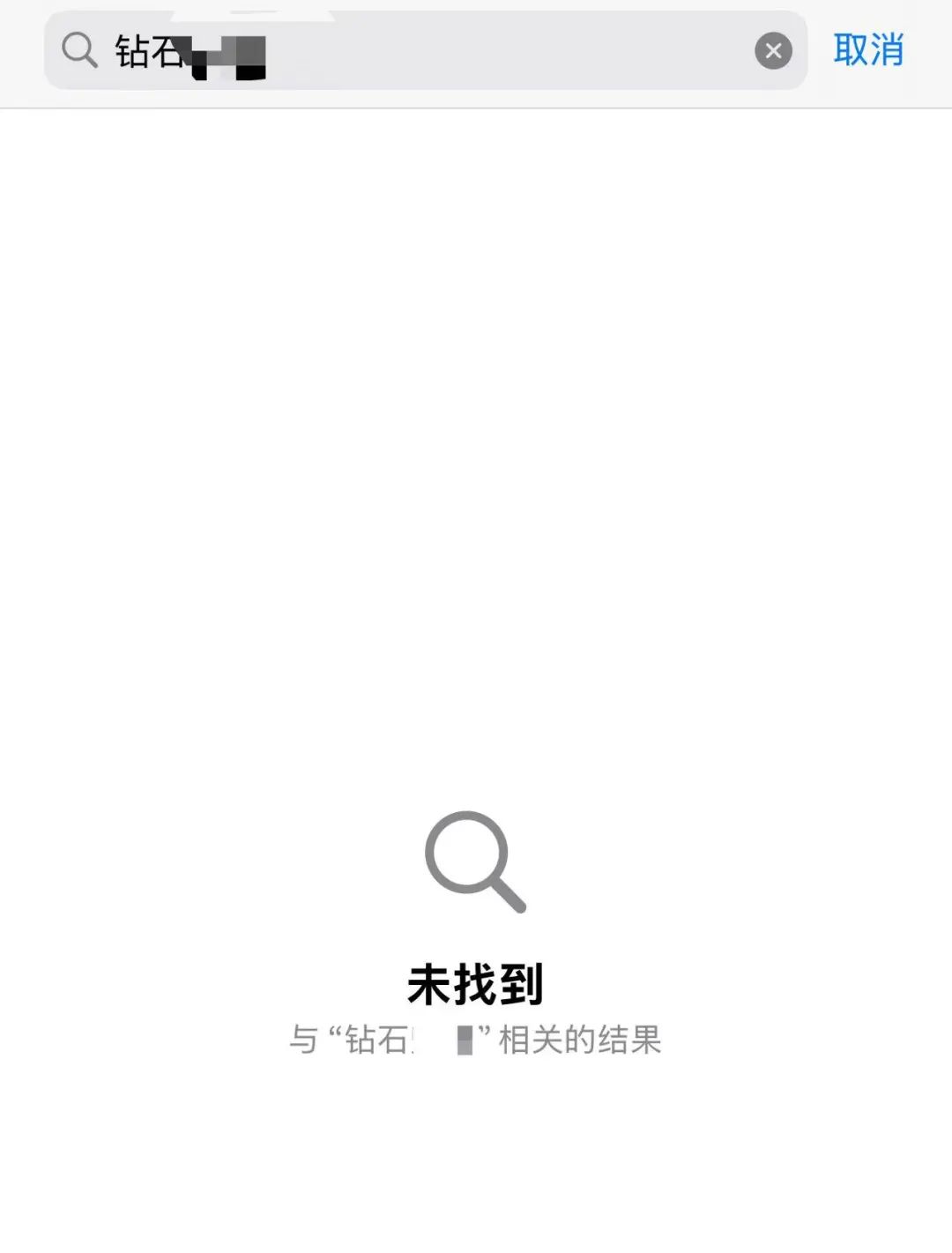
Task: Clear the search text with the X button
Action: click(773, 51)
